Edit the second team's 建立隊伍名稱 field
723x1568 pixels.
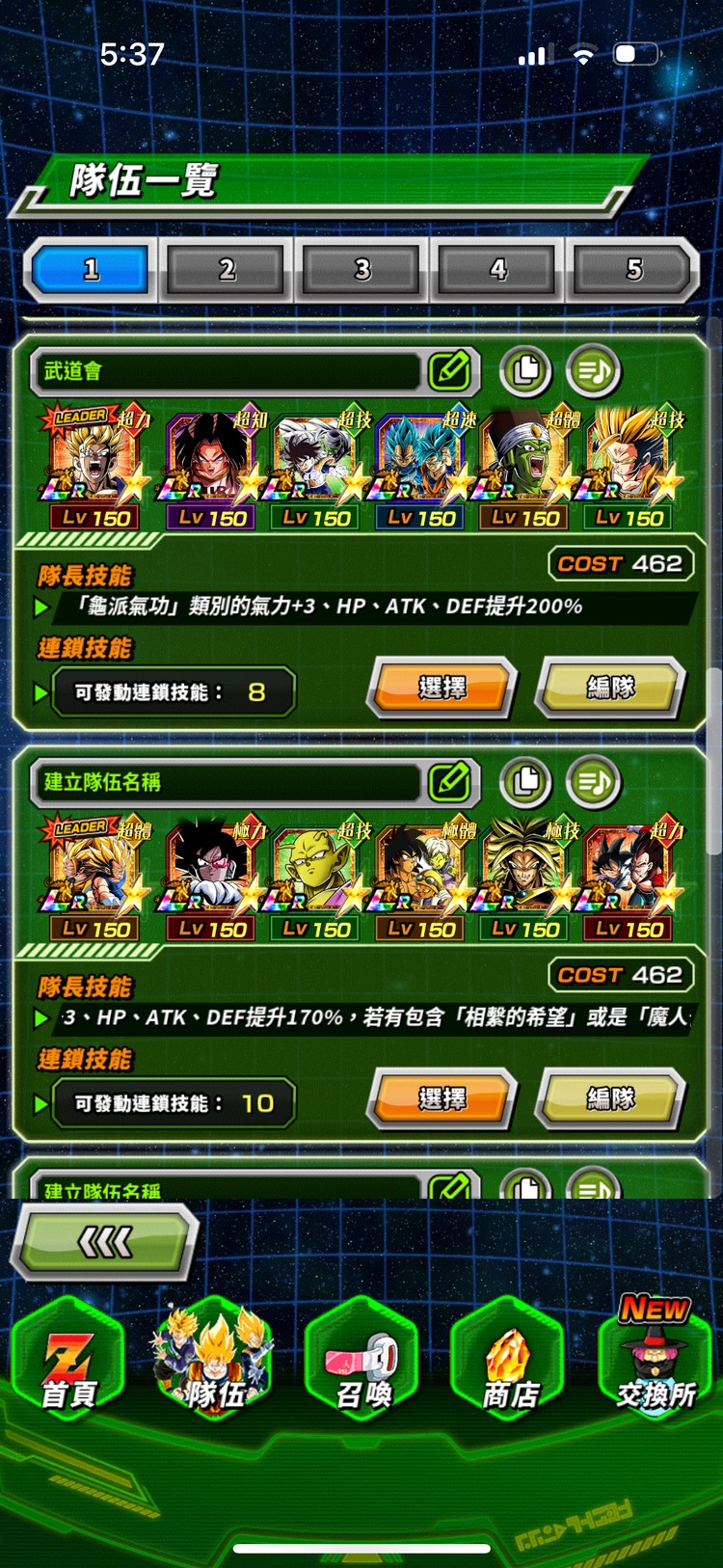pos(449,782)
